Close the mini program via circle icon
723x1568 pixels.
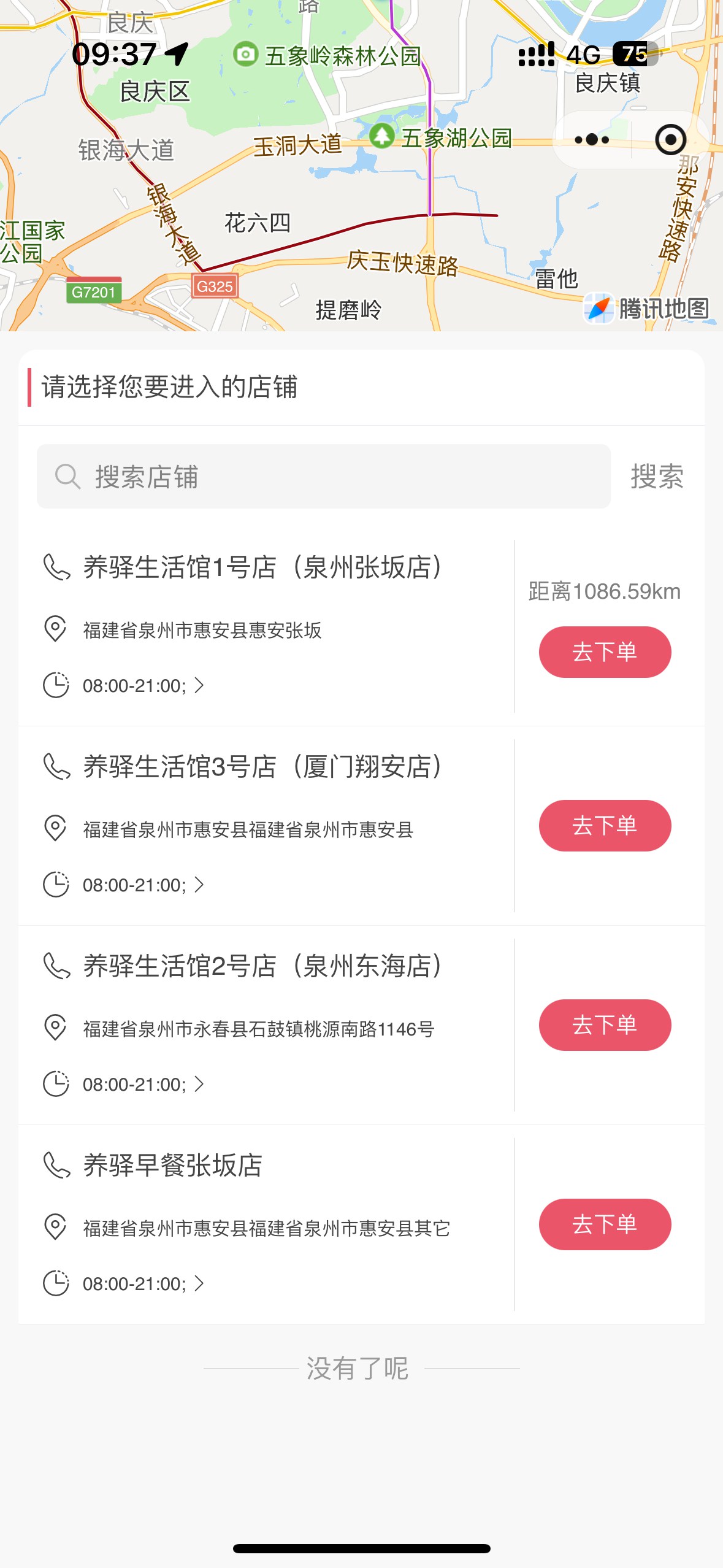tap(670, 140)
